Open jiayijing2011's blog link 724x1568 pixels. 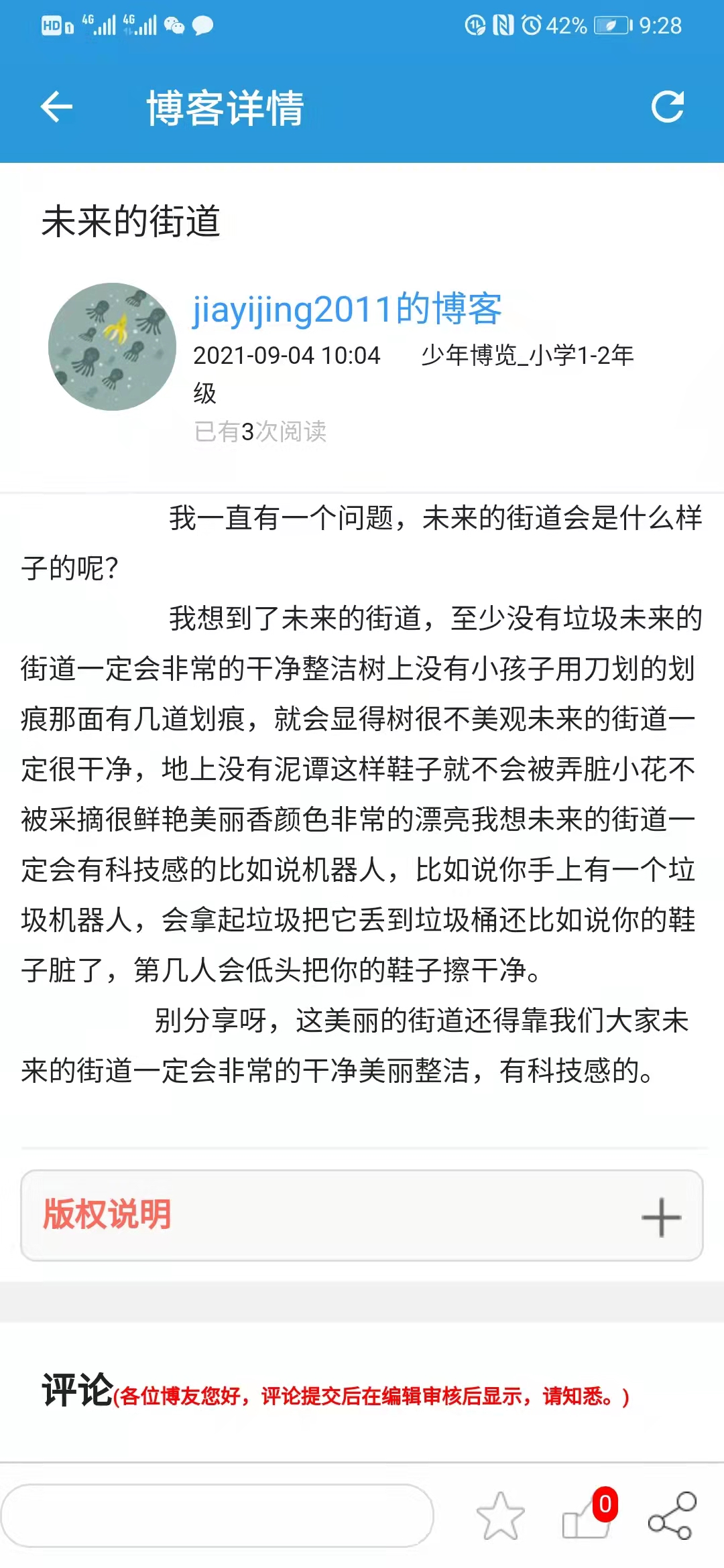click(x=347, y=310)
